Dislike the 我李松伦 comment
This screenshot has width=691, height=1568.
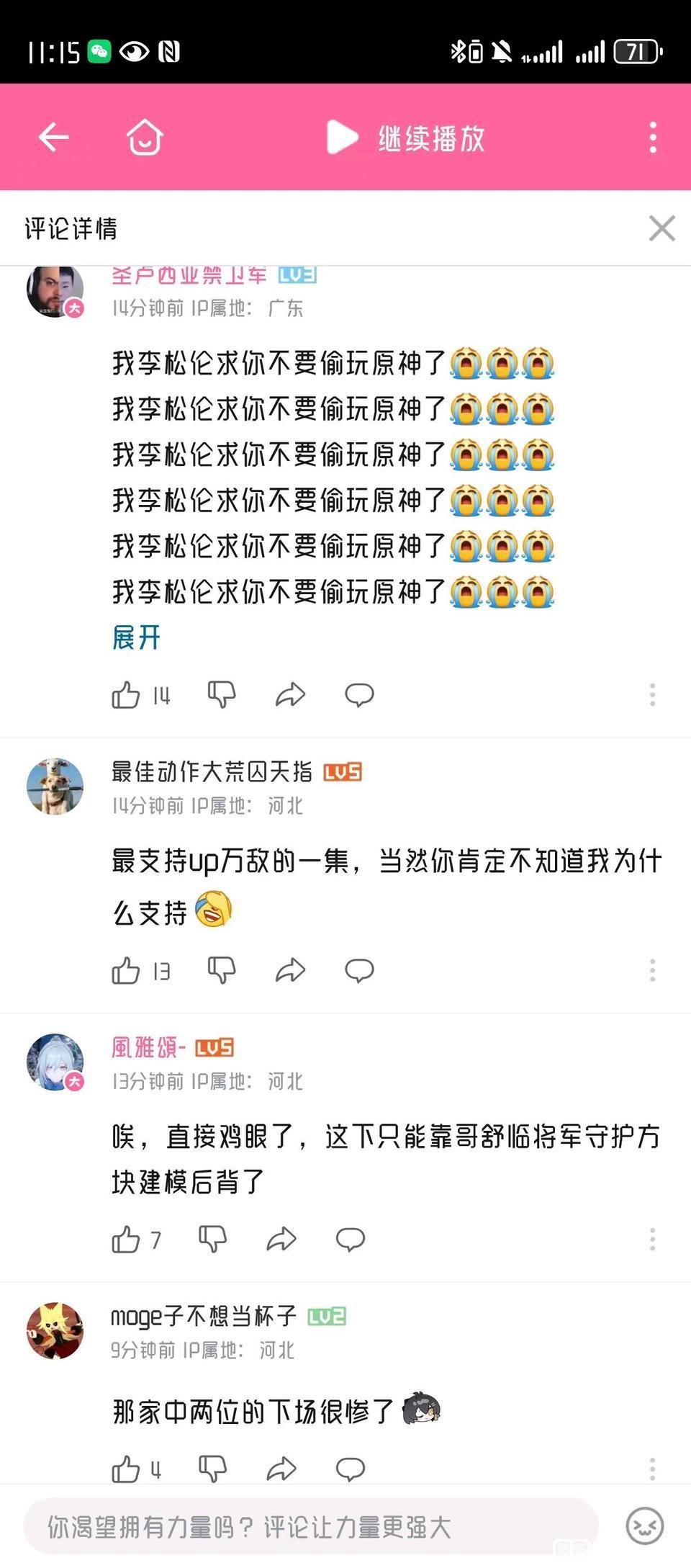pos(222,695)
